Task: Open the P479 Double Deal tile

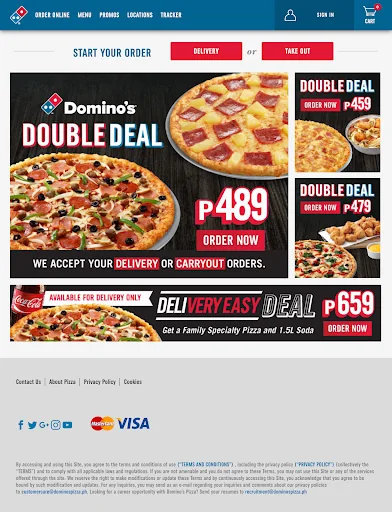Action: (337, 228)
